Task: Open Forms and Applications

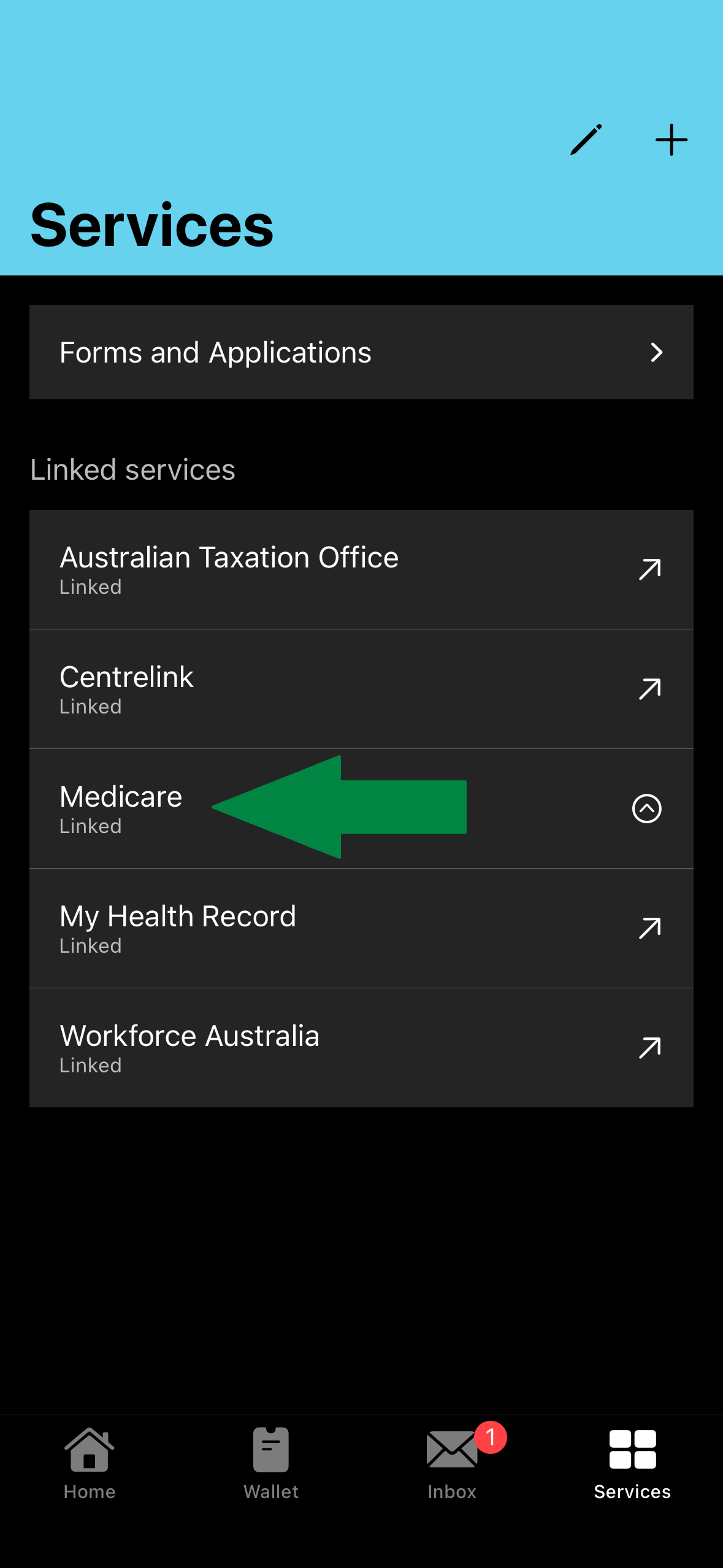Action: click(x=361, y=353)
